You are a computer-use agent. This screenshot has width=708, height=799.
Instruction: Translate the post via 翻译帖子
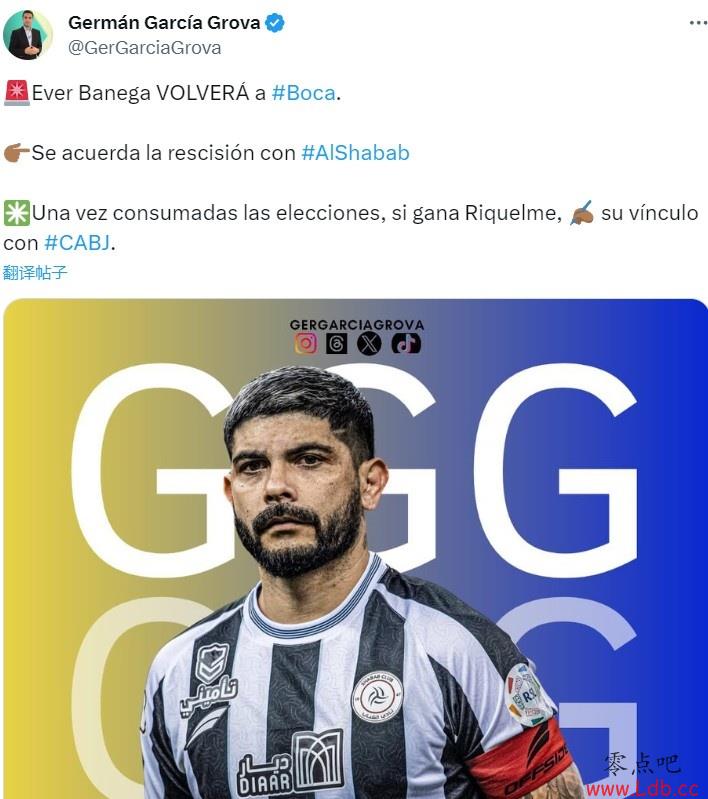[35, 272]
